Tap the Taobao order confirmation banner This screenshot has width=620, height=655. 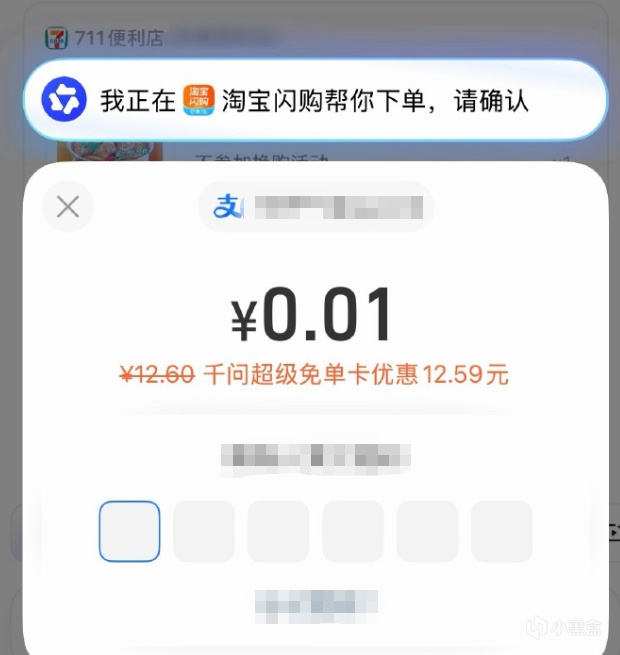click(x=314, y=100)
